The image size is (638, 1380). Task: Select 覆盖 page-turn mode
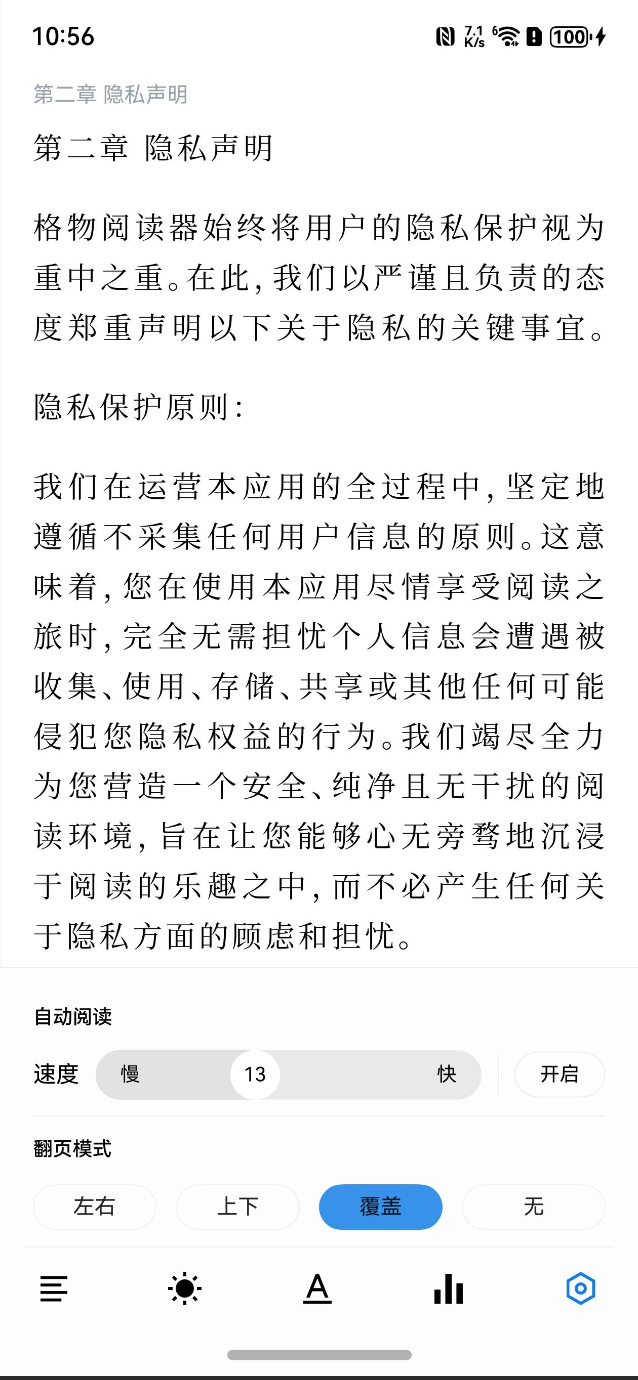click(x=380, y=1207)
